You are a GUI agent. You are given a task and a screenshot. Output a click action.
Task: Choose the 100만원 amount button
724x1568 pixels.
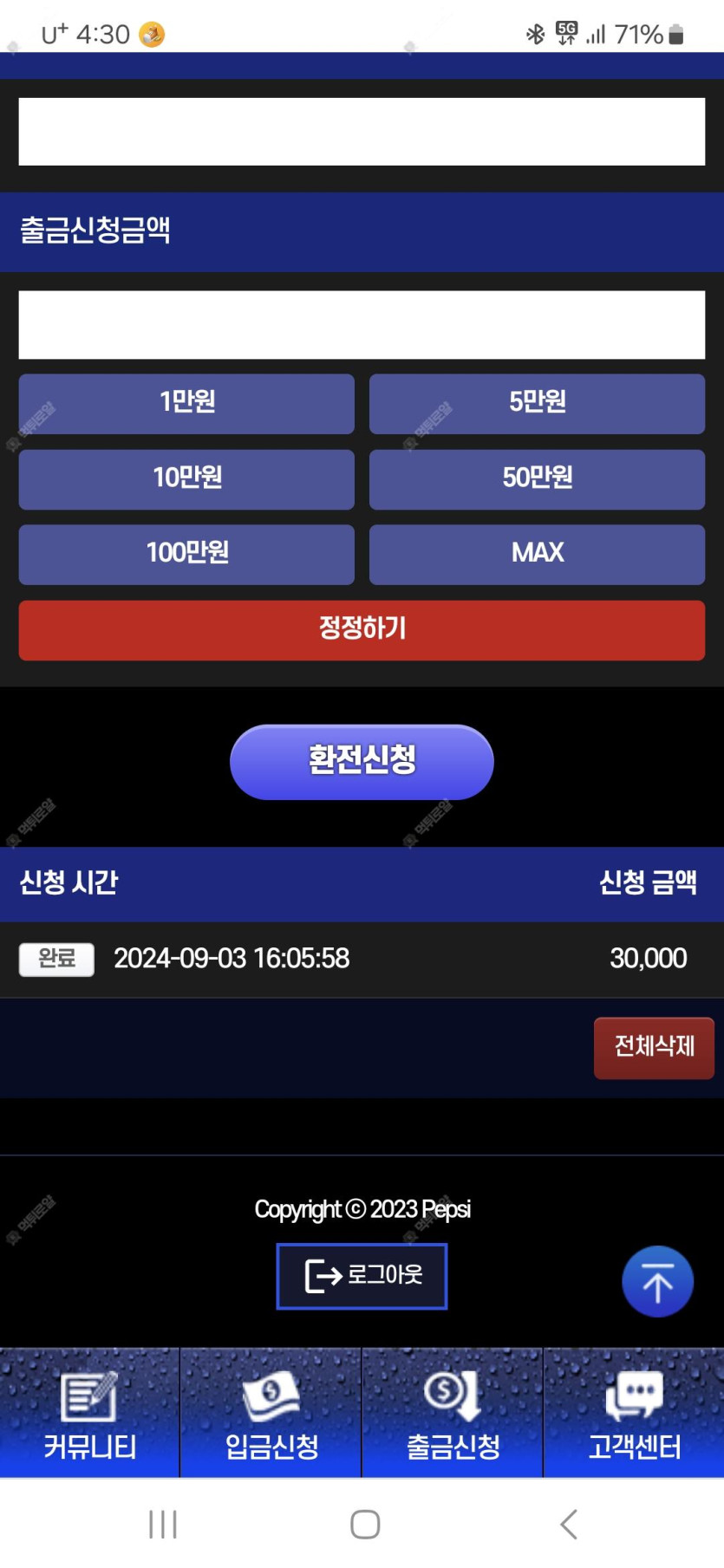186,554
